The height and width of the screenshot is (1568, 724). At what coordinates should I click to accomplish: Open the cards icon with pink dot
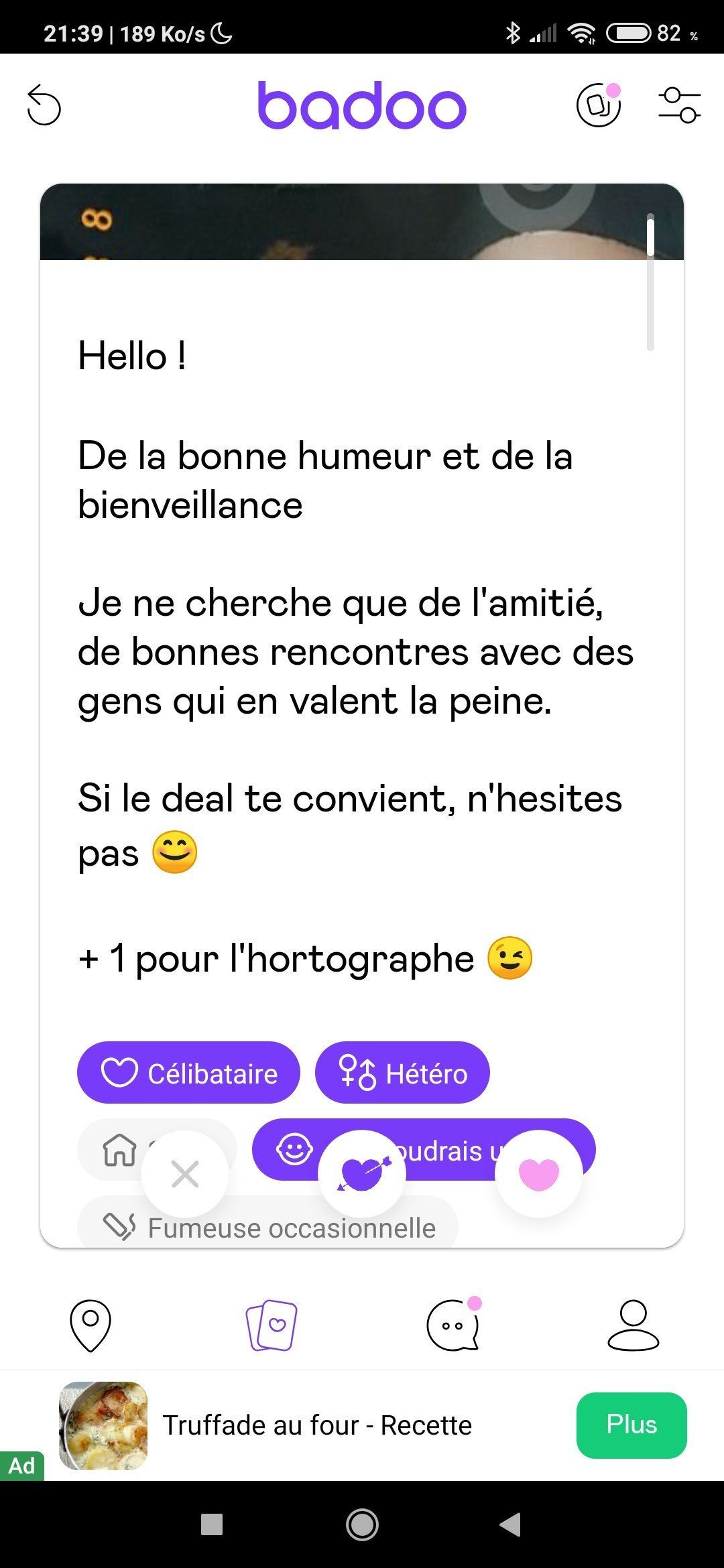pyautogui.click(x=599, y=105)
